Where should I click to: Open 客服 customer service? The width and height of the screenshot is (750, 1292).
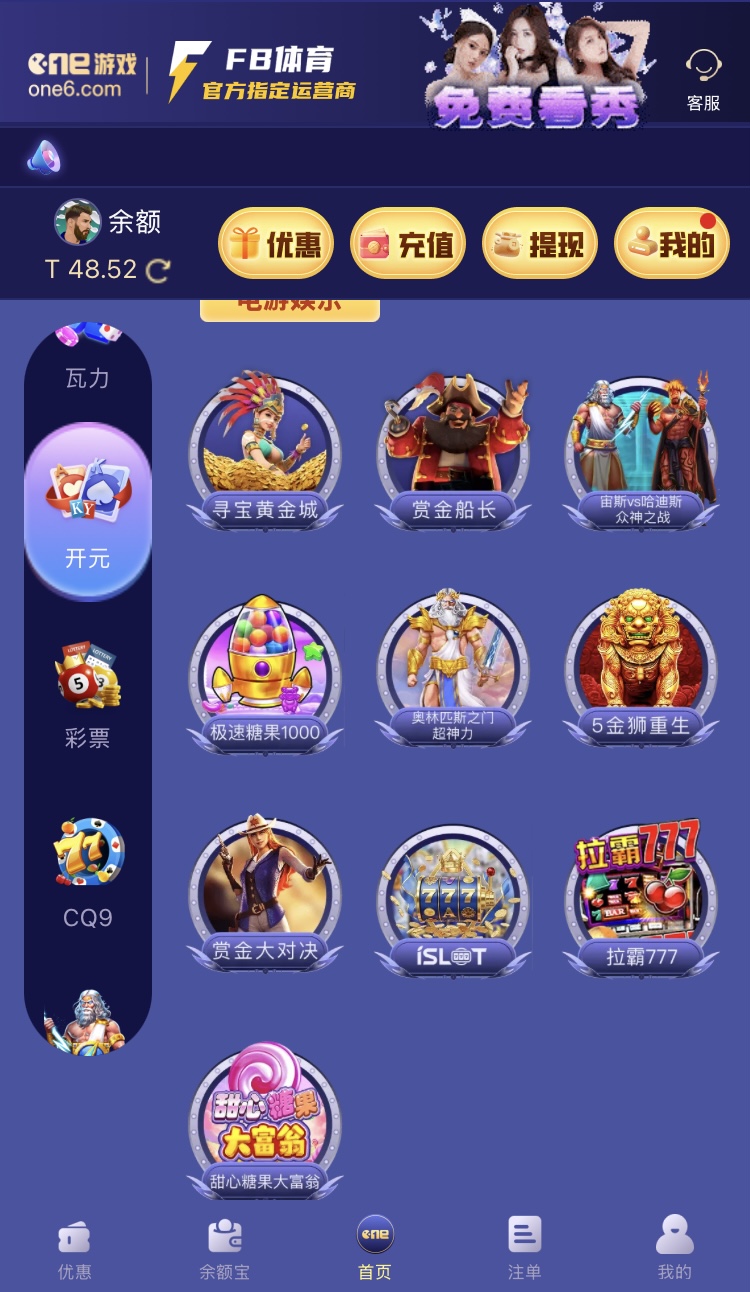pos(703,80)
